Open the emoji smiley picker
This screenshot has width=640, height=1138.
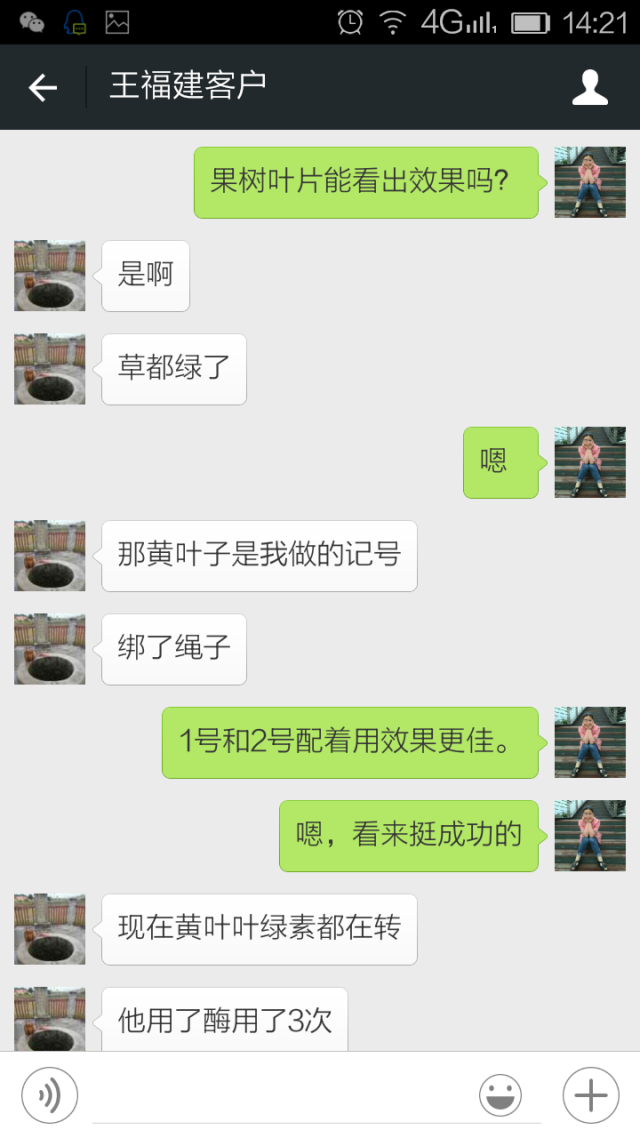(x=500, y=1095)
